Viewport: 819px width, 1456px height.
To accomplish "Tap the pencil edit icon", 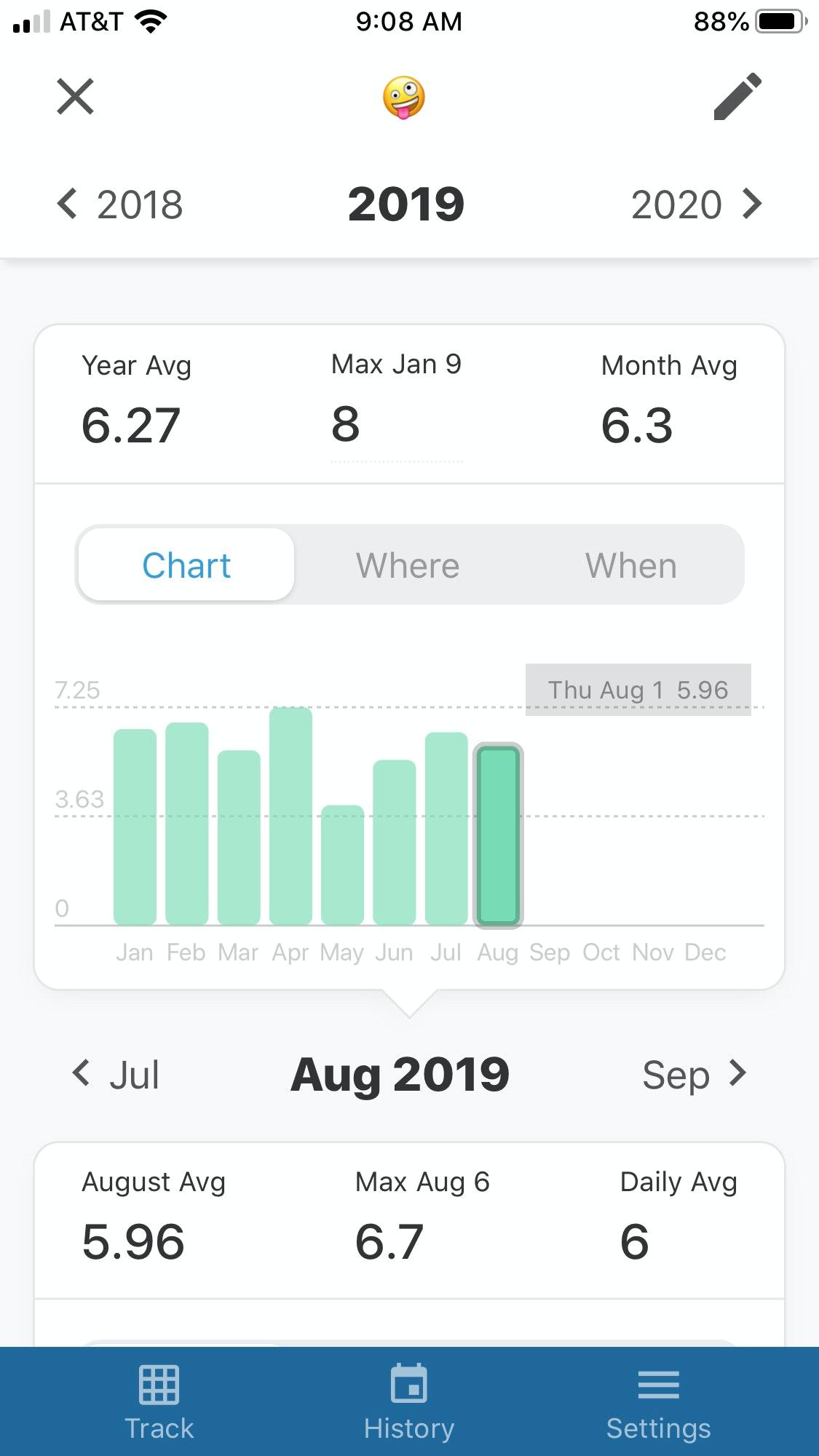I will 737,97.
